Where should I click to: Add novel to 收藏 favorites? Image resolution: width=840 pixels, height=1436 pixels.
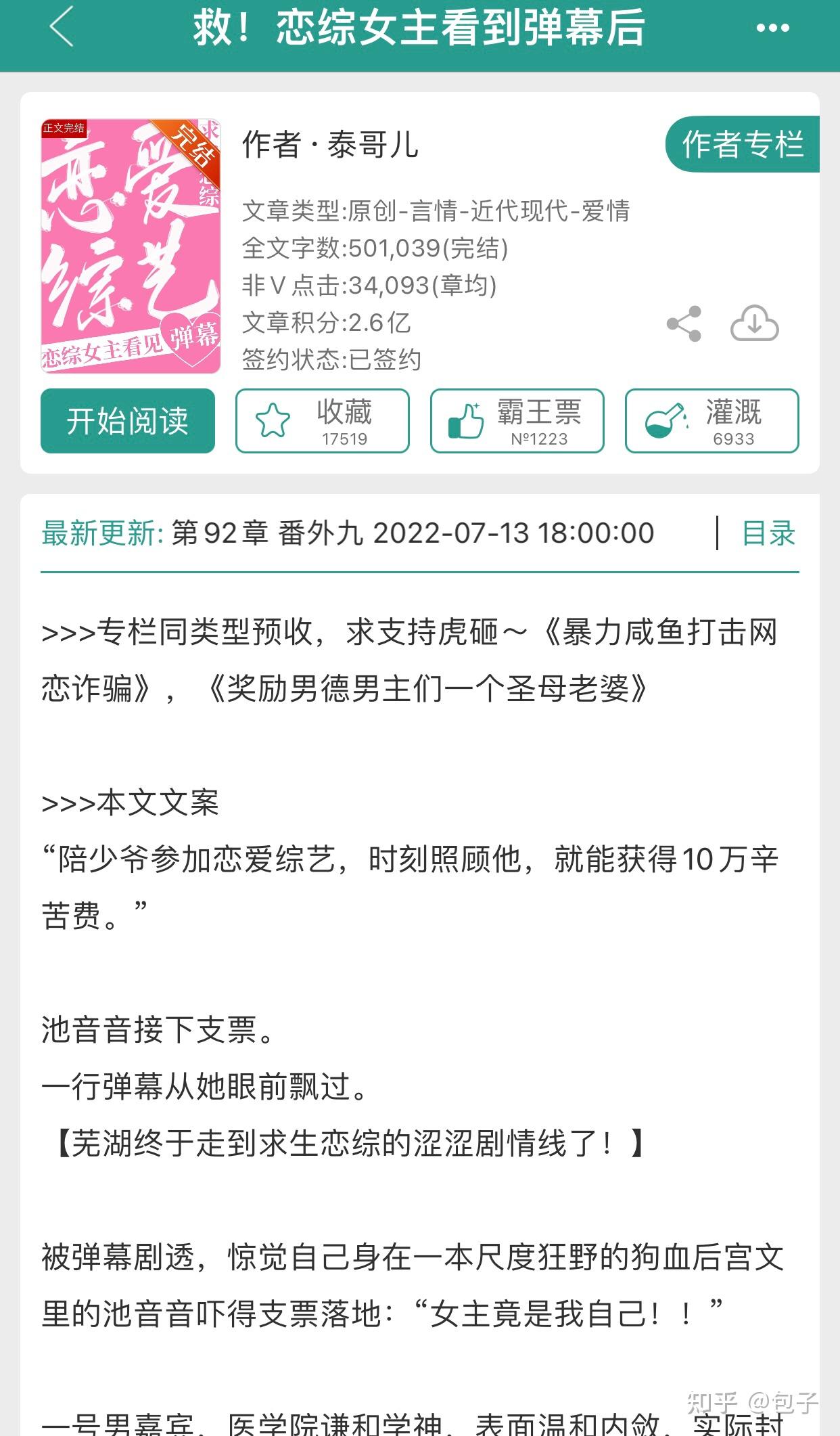click(x=323, y=421)
